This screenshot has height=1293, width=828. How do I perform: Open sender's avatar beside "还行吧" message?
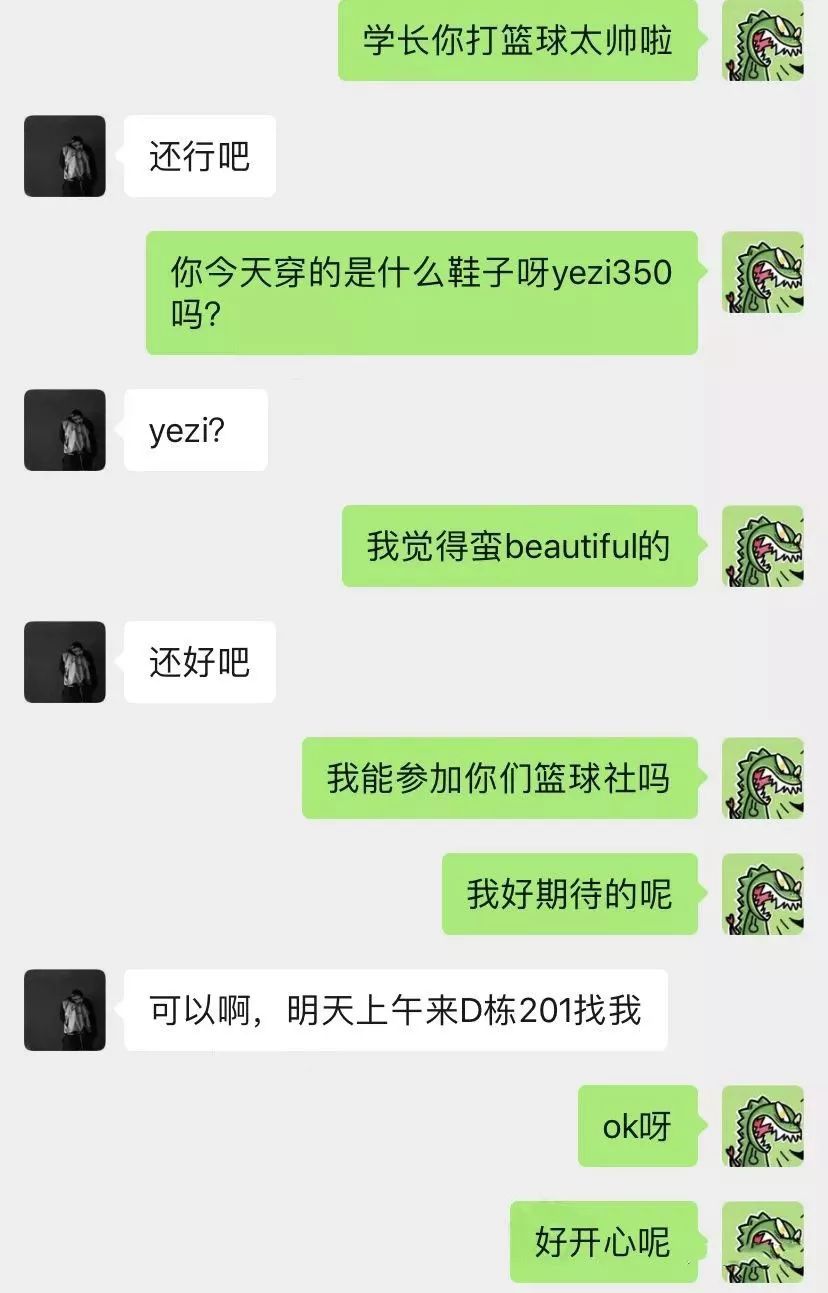pos(65,156)
